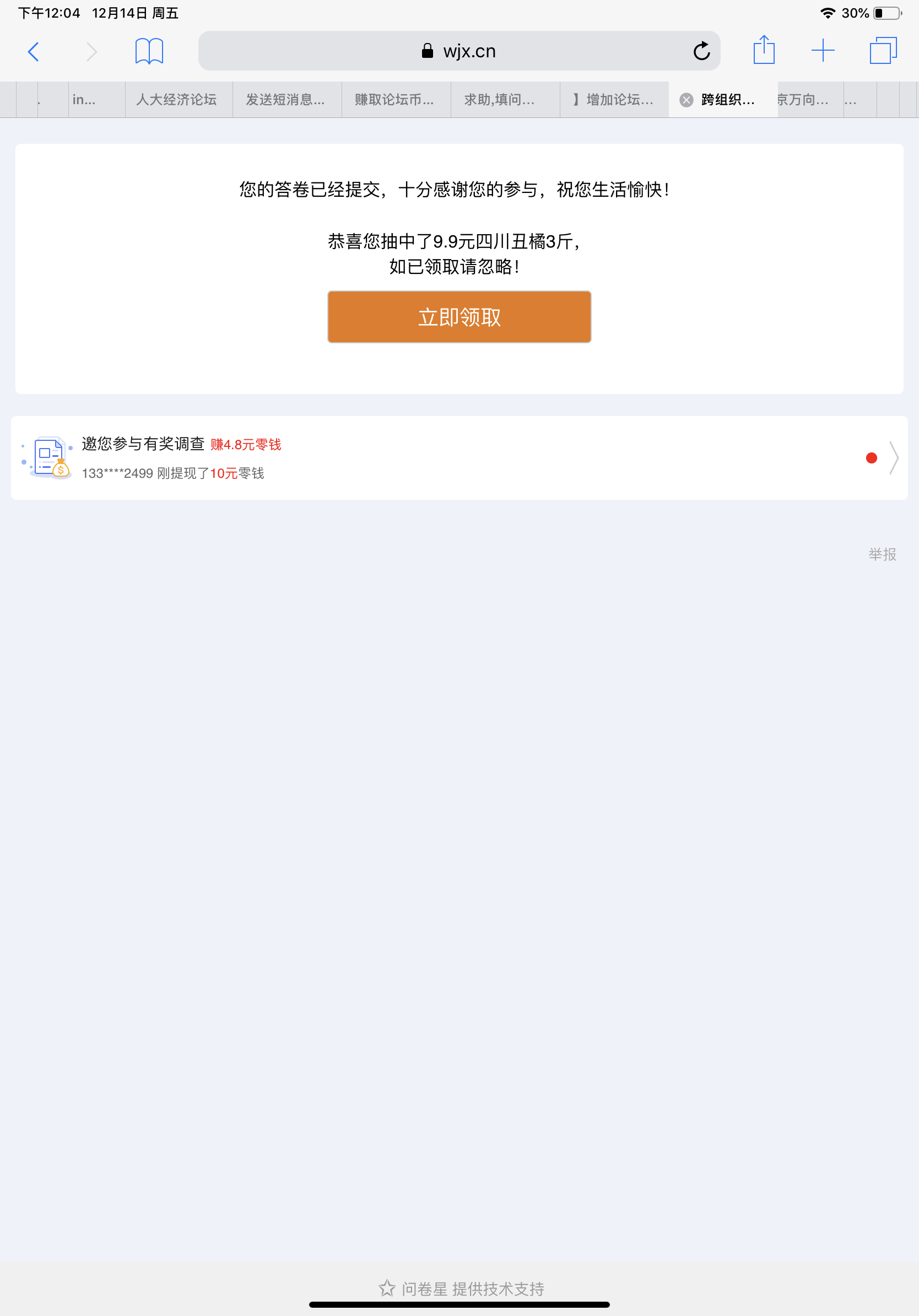Open 问卷星 提供技术支持 footer link
Image resolution: width=919 pixels, height=1316 pixels.
point(462,1288)
